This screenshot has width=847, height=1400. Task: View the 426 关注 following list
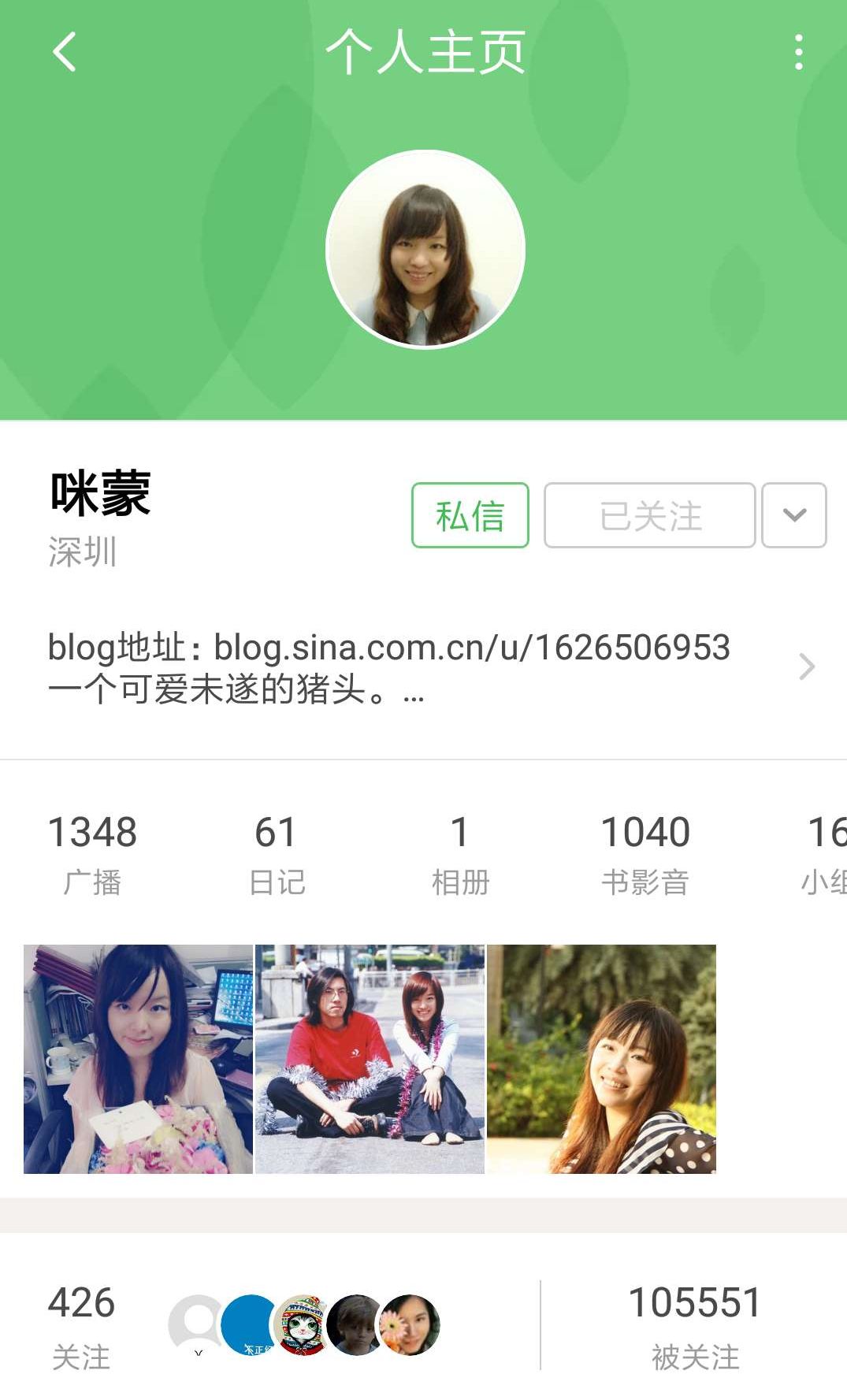[x=81, y=1325]
